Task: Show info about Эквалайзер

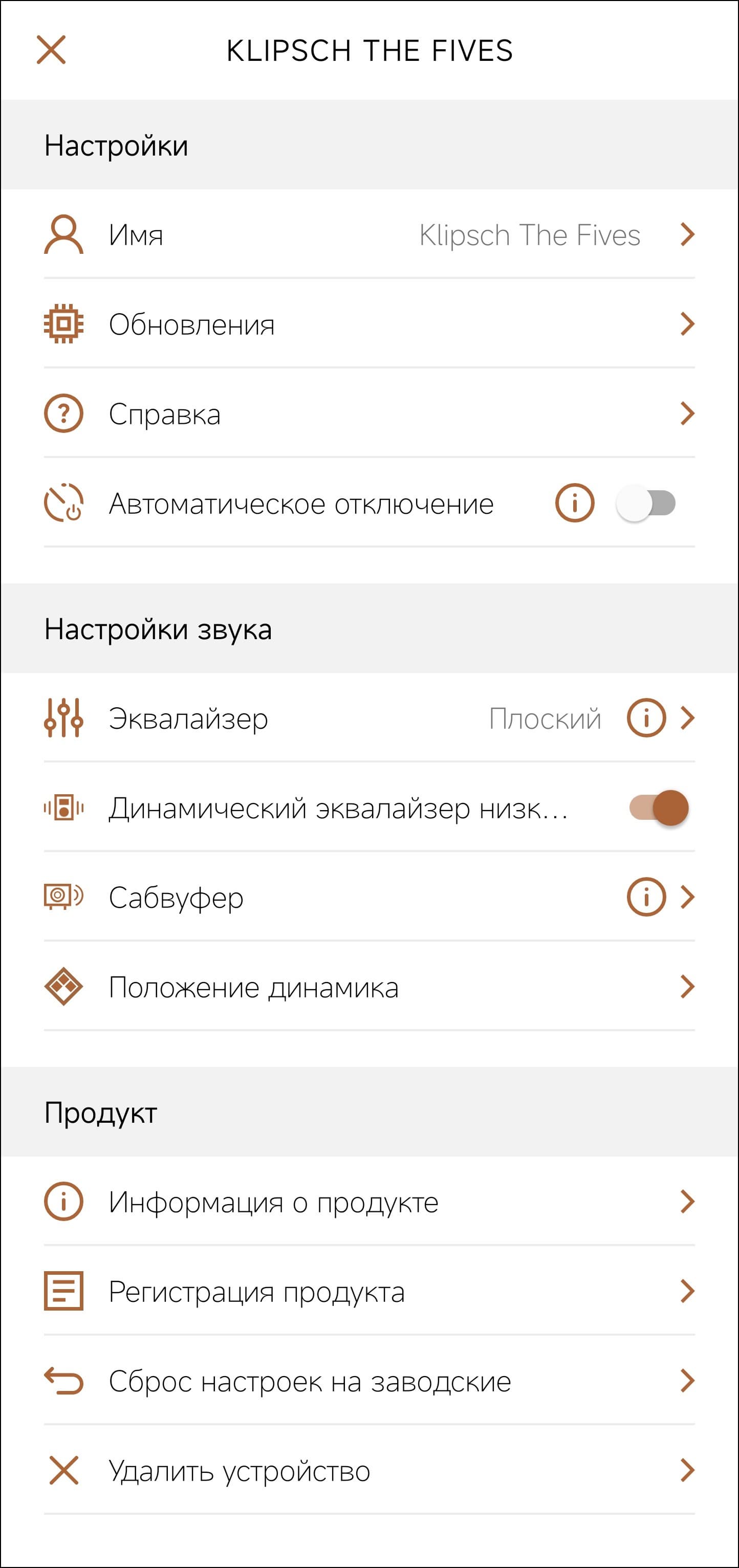Action: point(646,718)
